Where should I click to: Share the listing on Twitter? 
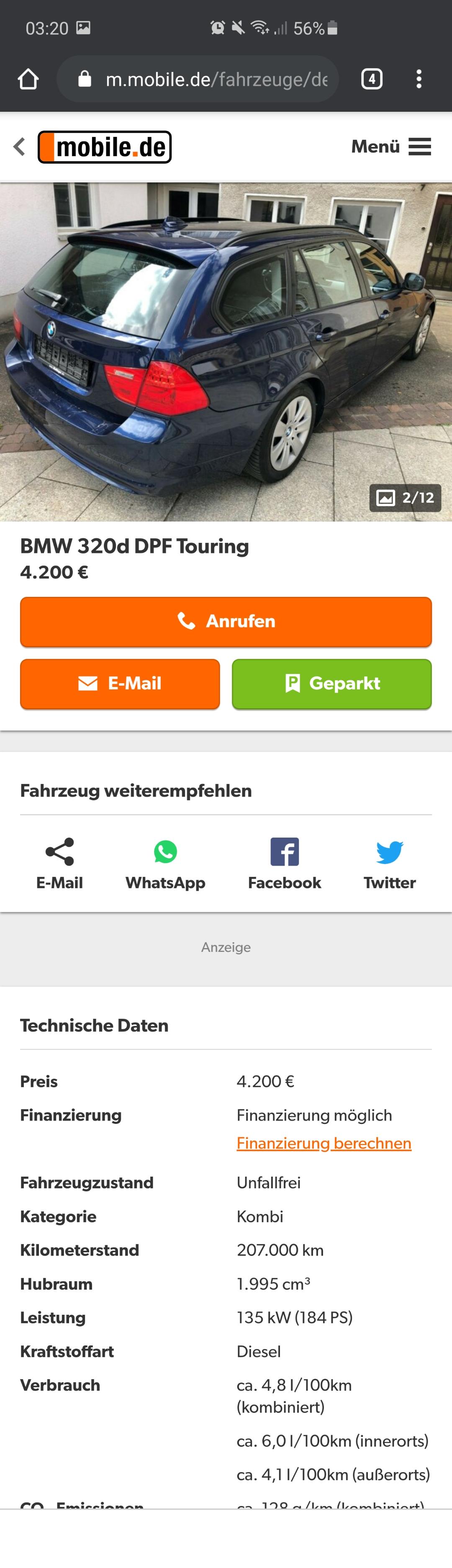click(x=389, y=863)
